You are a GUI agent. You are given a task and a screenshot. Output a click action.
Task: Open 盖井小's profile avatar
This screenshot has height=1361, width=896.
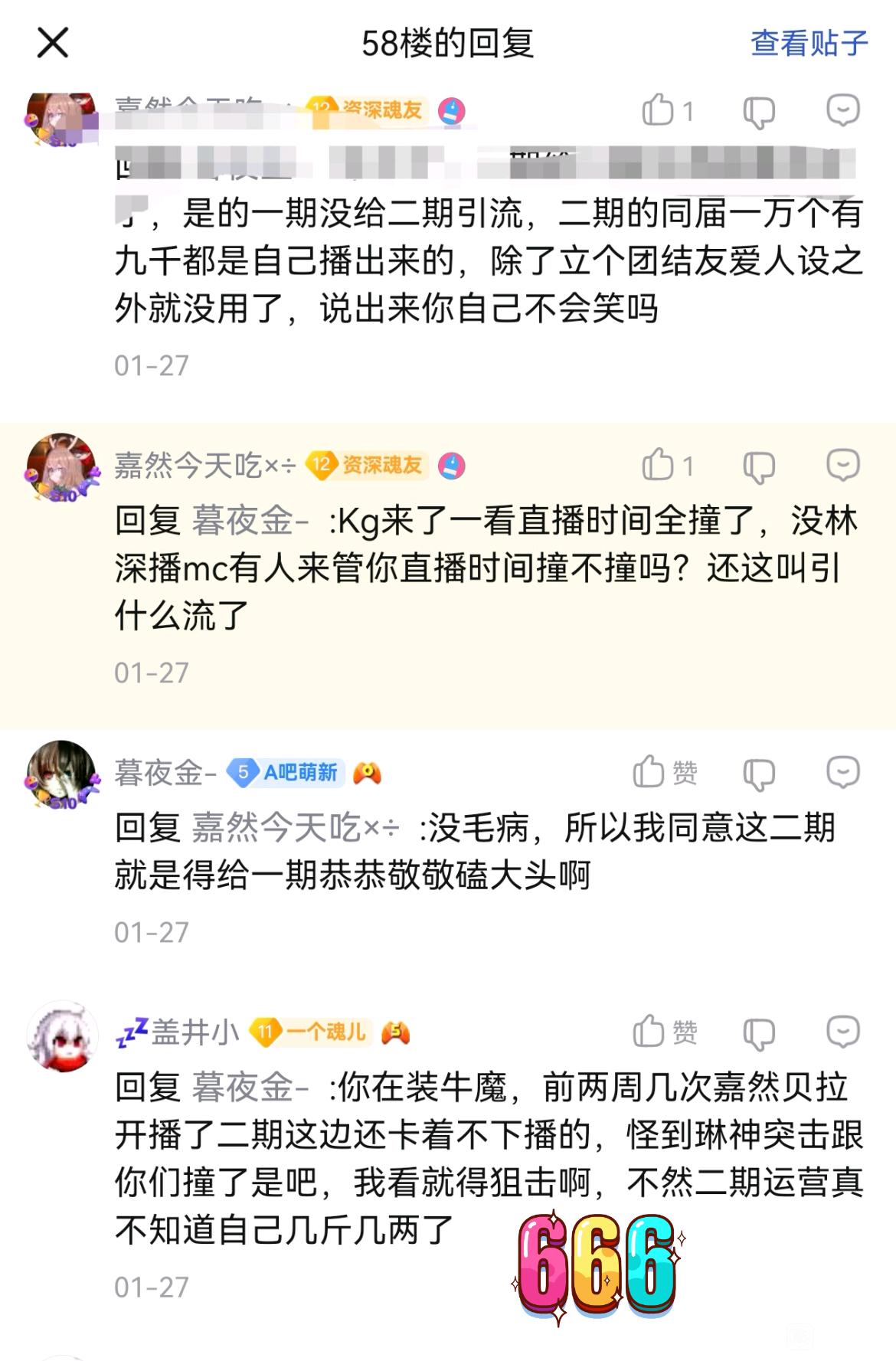point(62,1035)
